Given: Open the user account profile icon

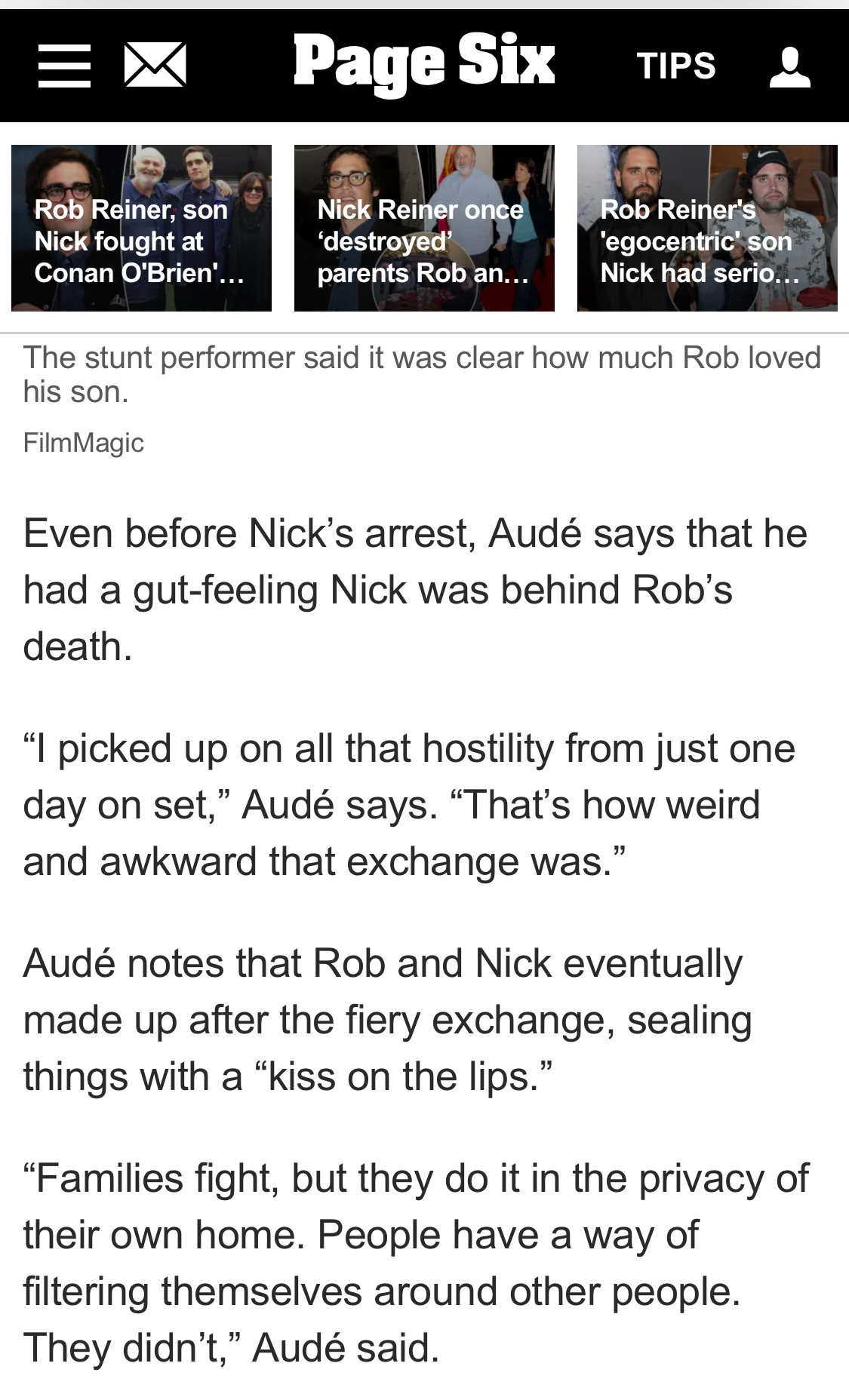Looking at the screenshot, I should tap(789, 67).
